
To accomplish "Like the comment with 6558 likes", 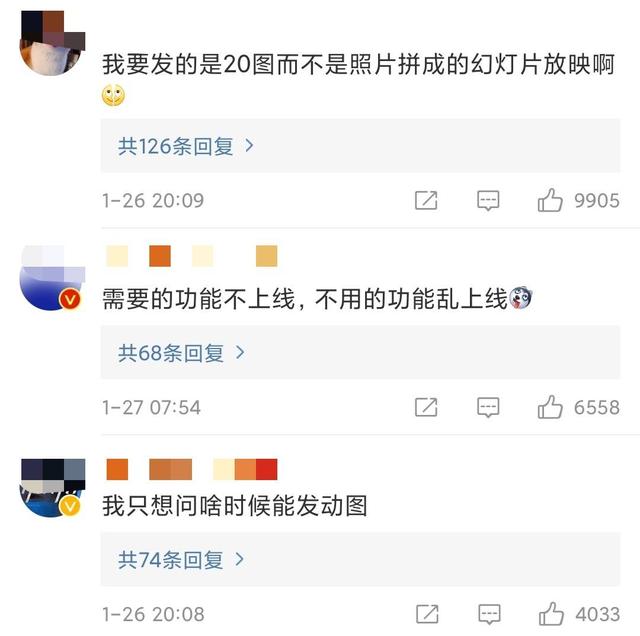I will pyautogui.click(x=551, y=407).
